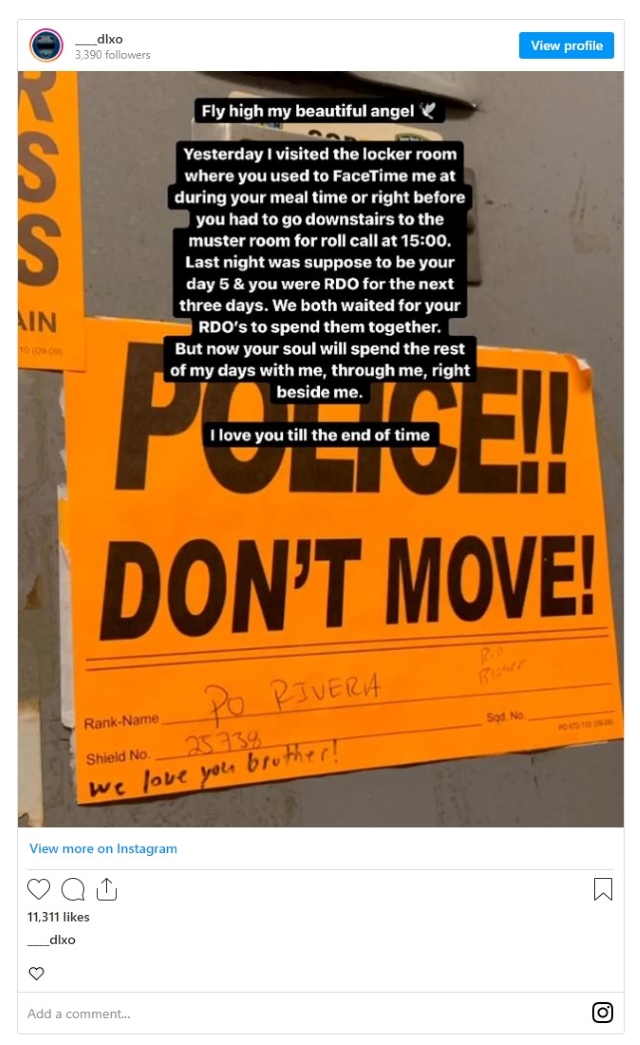Image resolution: width=640 pixels, height=1045 pixels.
Task: Share this post with the share icon
Action: pos(106,889)
